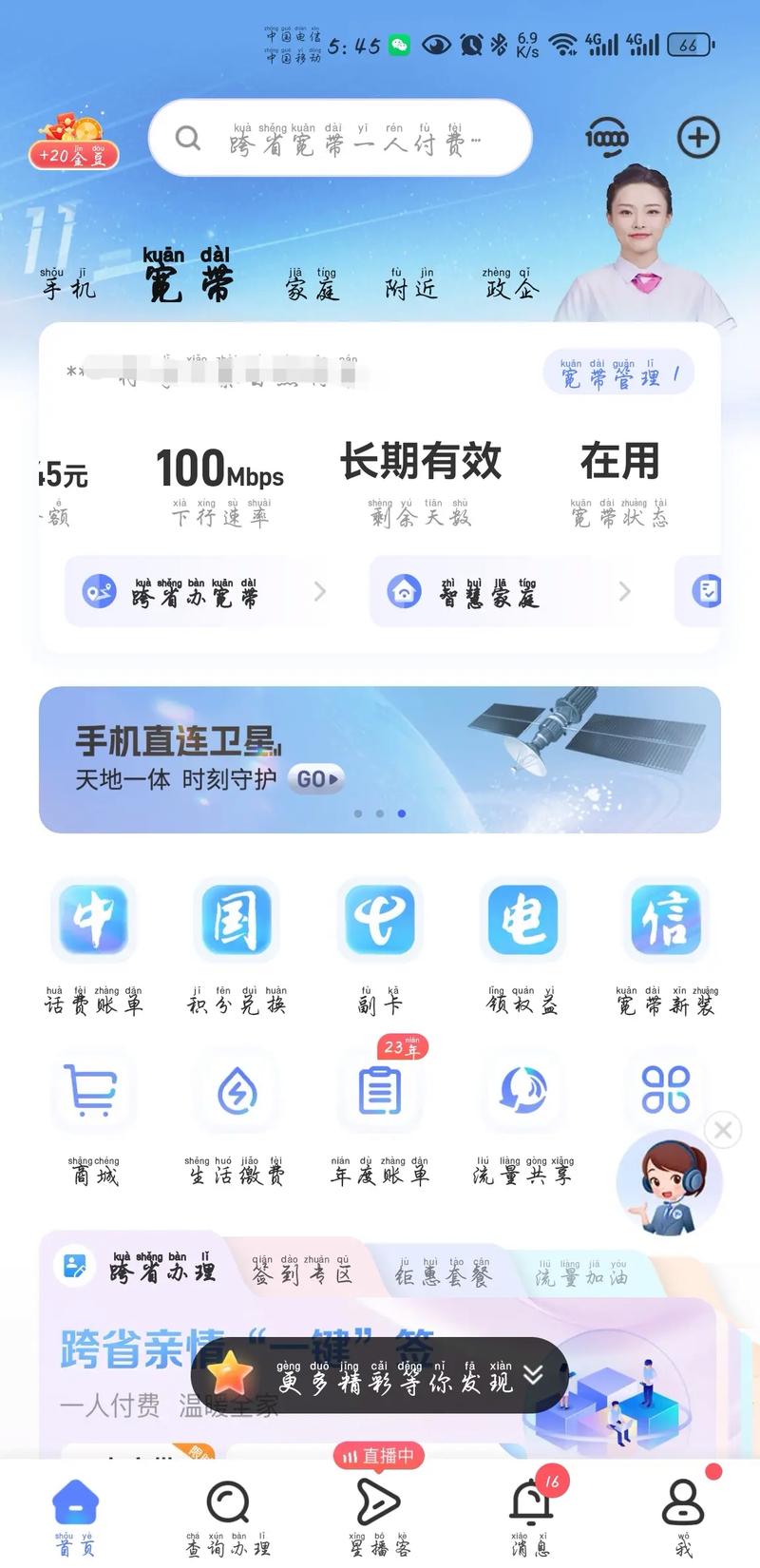This screenshot has width=760, height=1568.
Task: Open the 商城 shopping cart icon
Action: [x=92, y=1093]
